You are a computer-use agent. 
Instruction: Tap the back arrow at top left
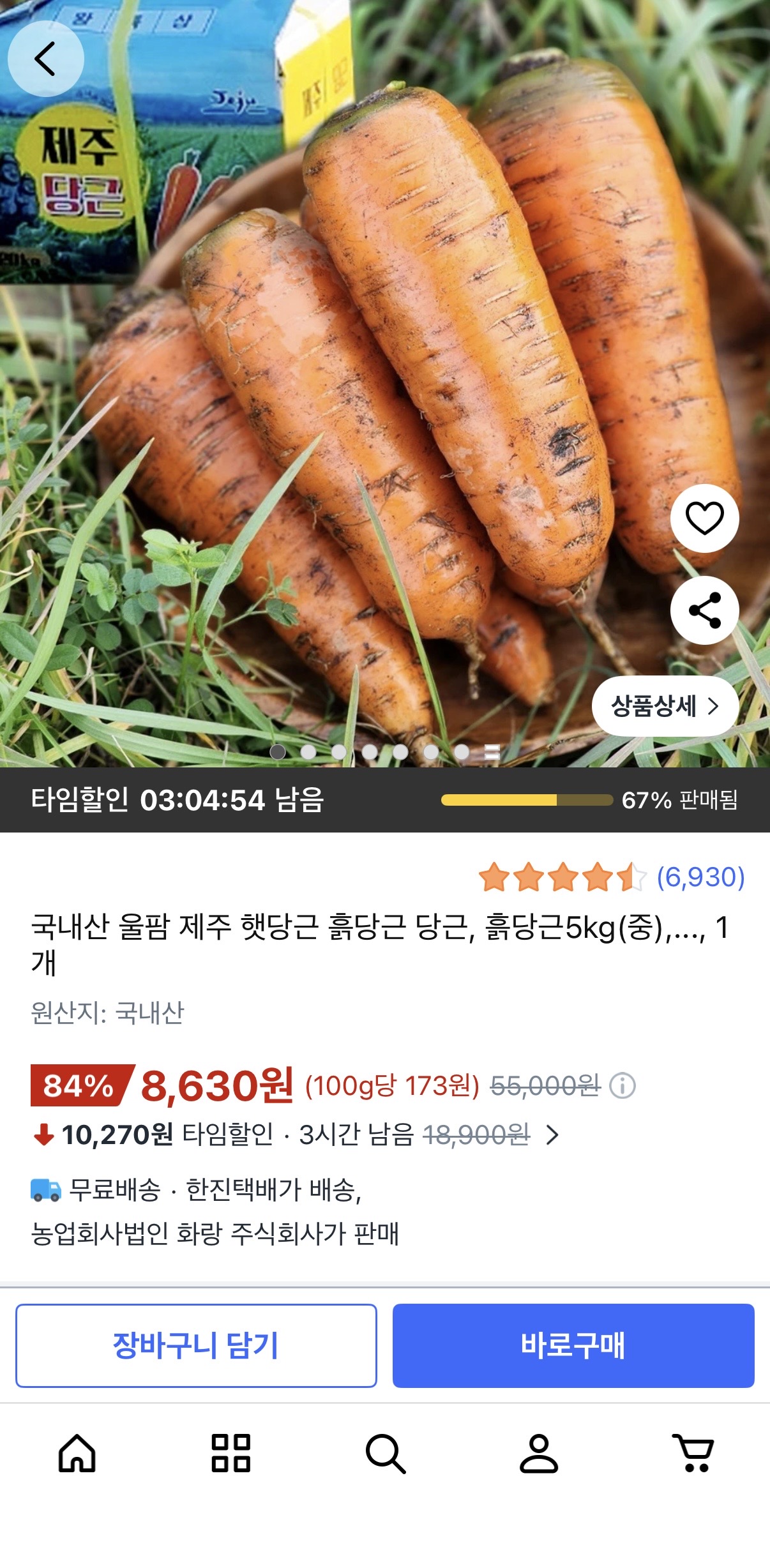tap(45, 57)
